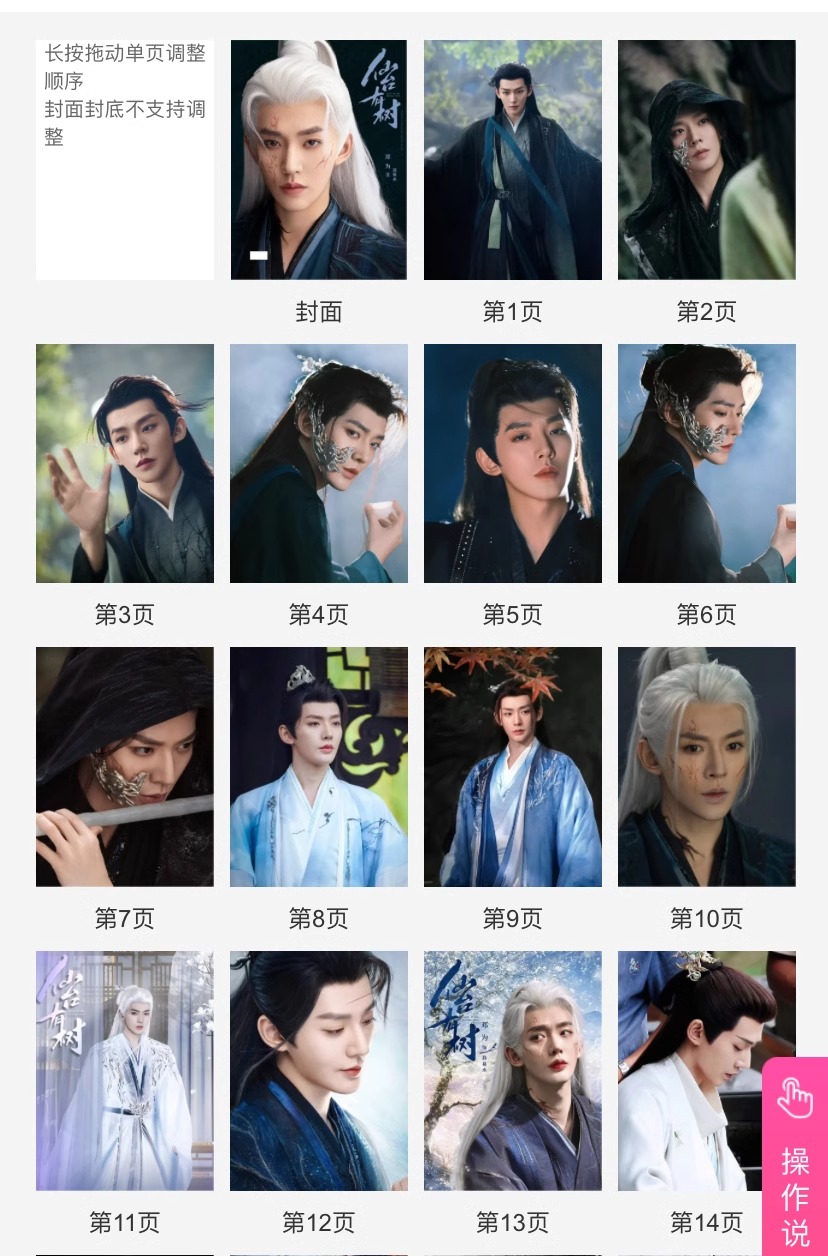This screenshot has height=1256, width=828.
Task: Tap the 封面 label under the cover
Action: (318, 311)
